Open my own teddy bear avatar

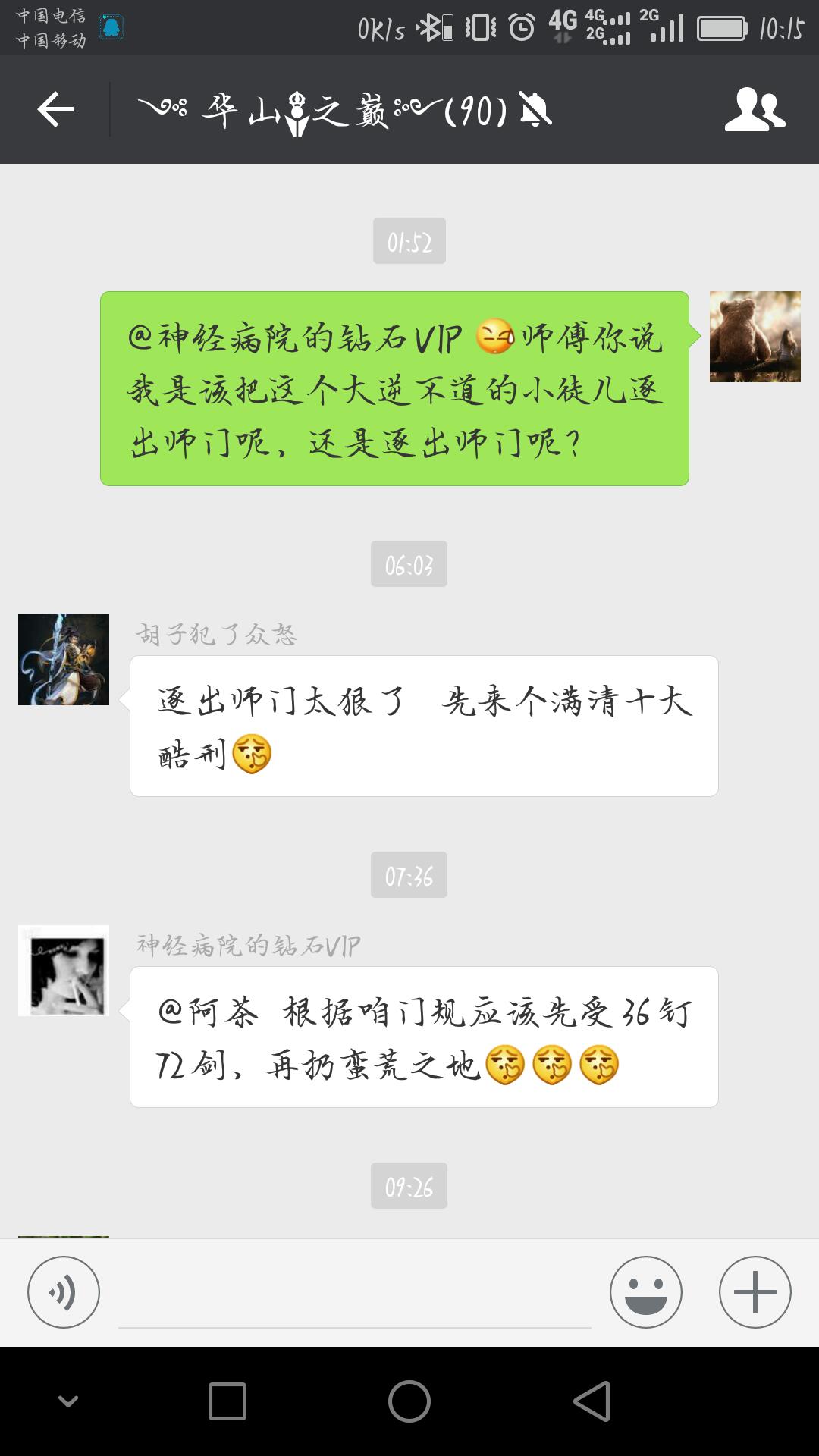755,337
